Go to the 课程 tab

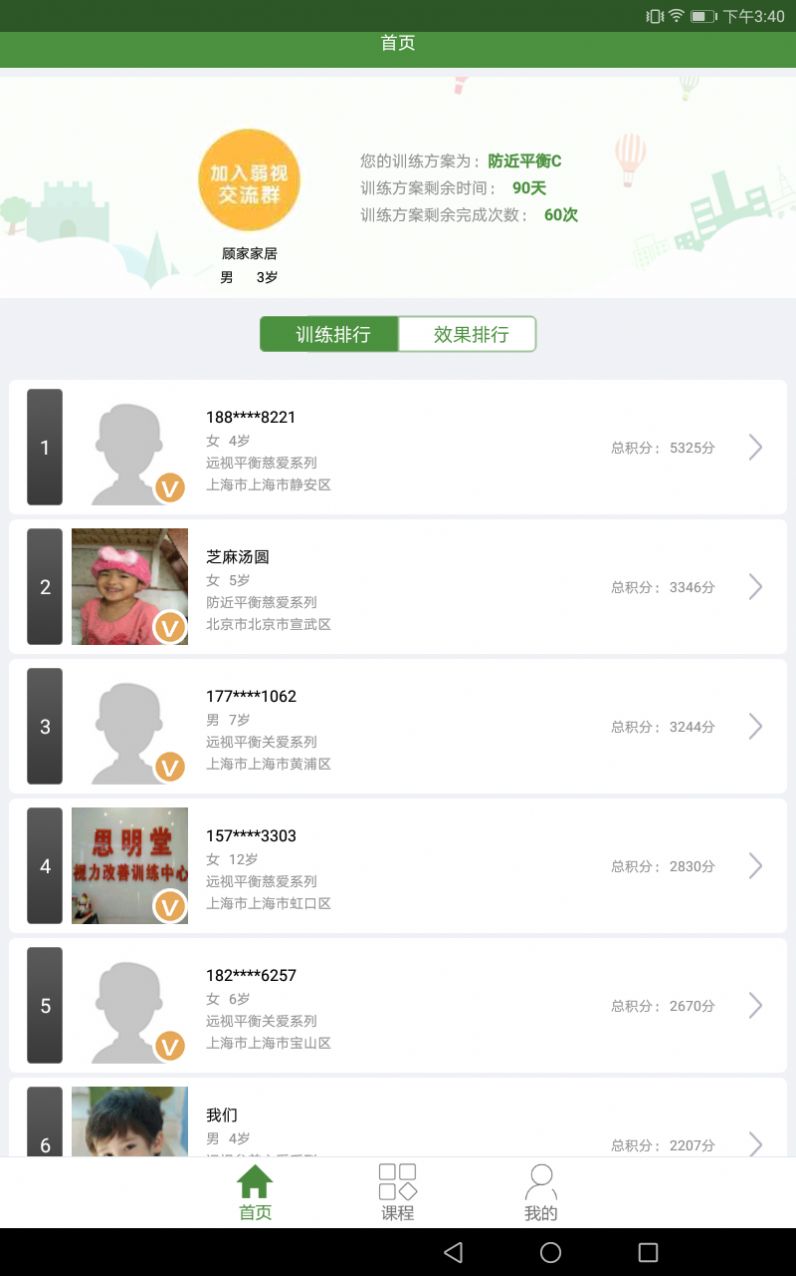(397, 1193)
